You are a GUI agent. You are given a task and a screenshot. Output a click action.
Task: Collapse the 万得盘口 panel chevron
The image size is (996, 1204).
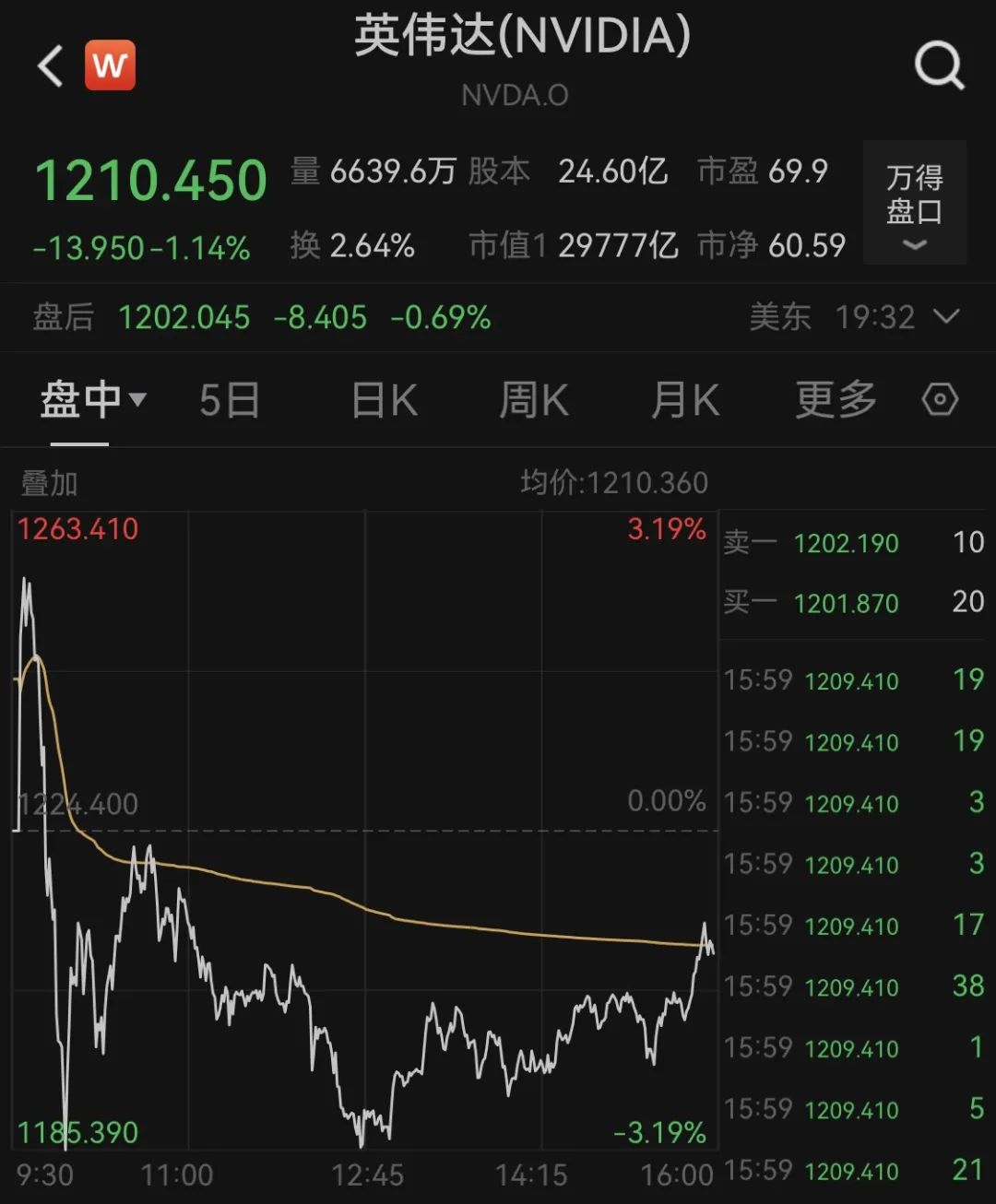(x=914, y=245)
